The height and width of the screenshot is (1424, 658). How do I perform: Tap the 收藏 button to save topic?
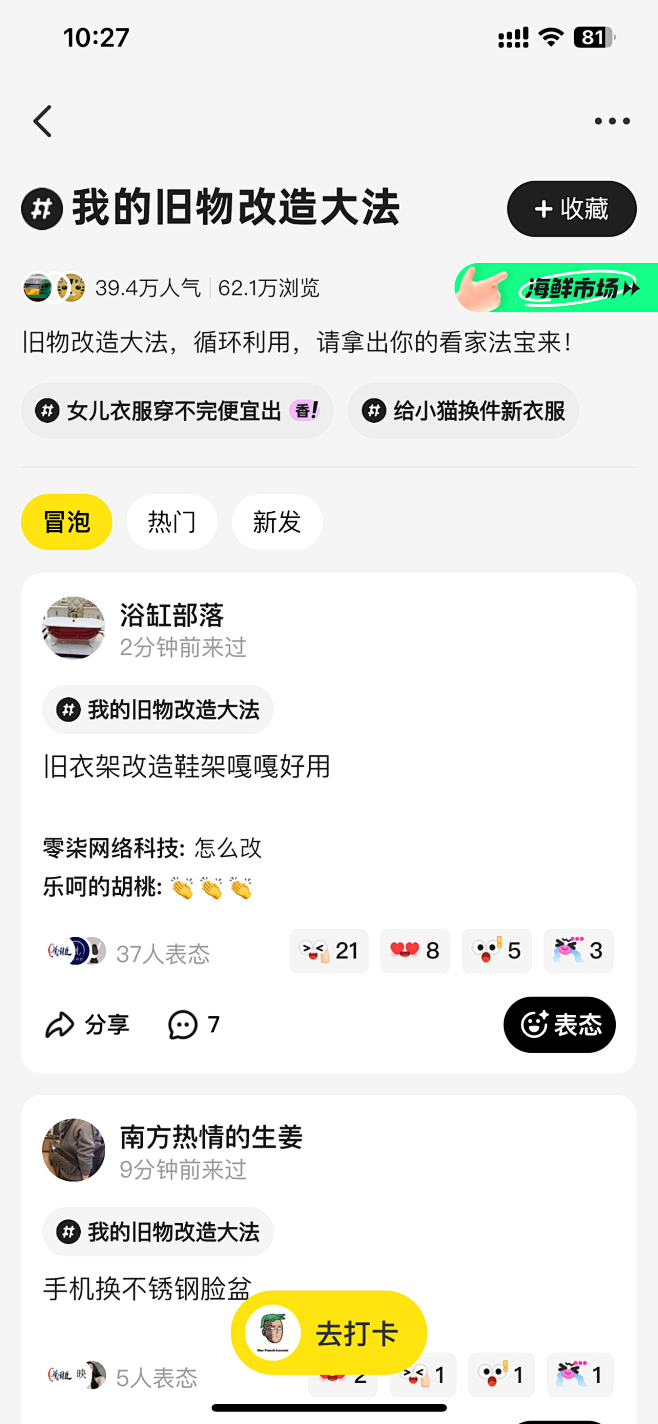[571, 209]
